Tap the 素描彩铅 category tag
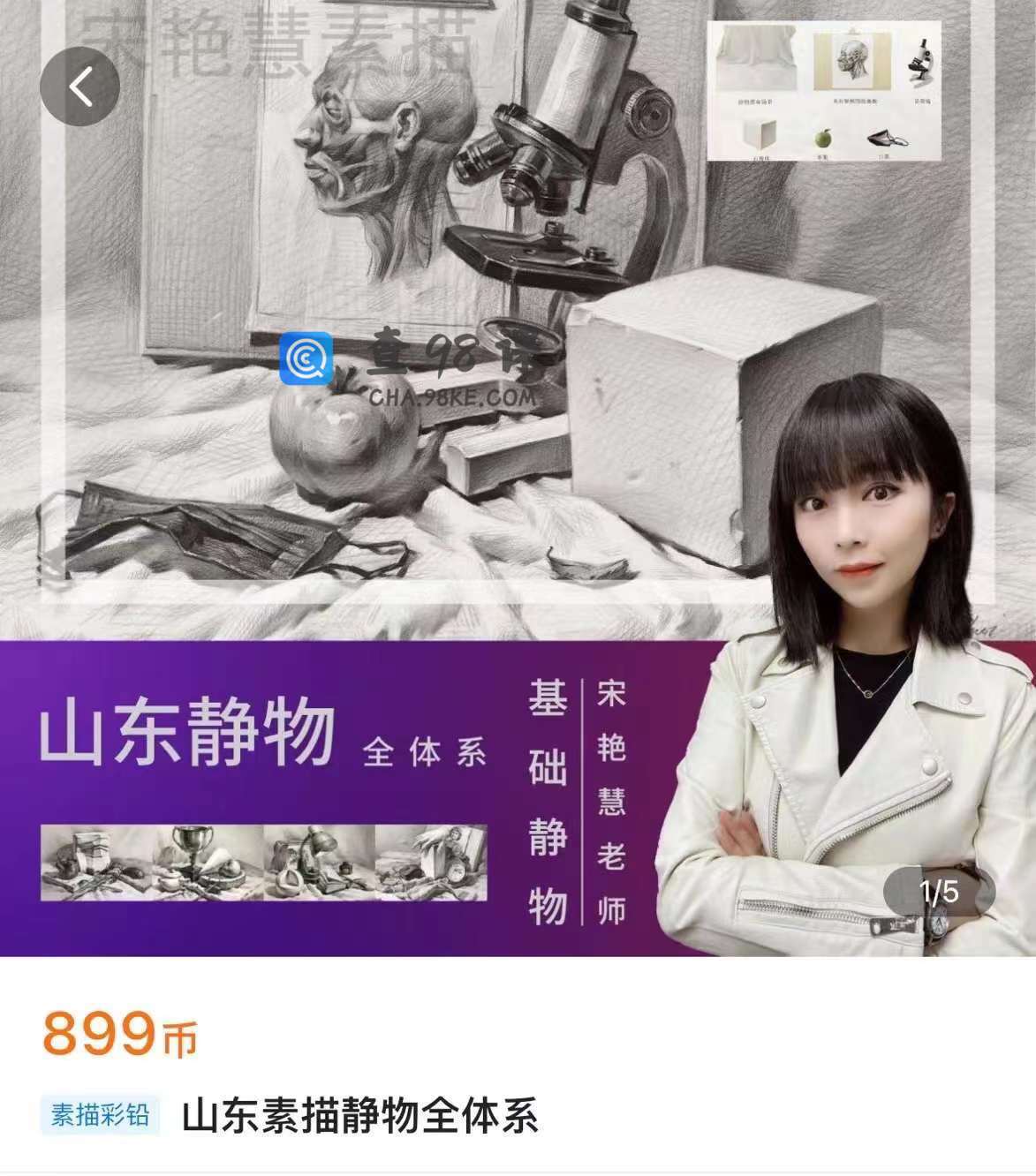 click(x=100, y=1114)
